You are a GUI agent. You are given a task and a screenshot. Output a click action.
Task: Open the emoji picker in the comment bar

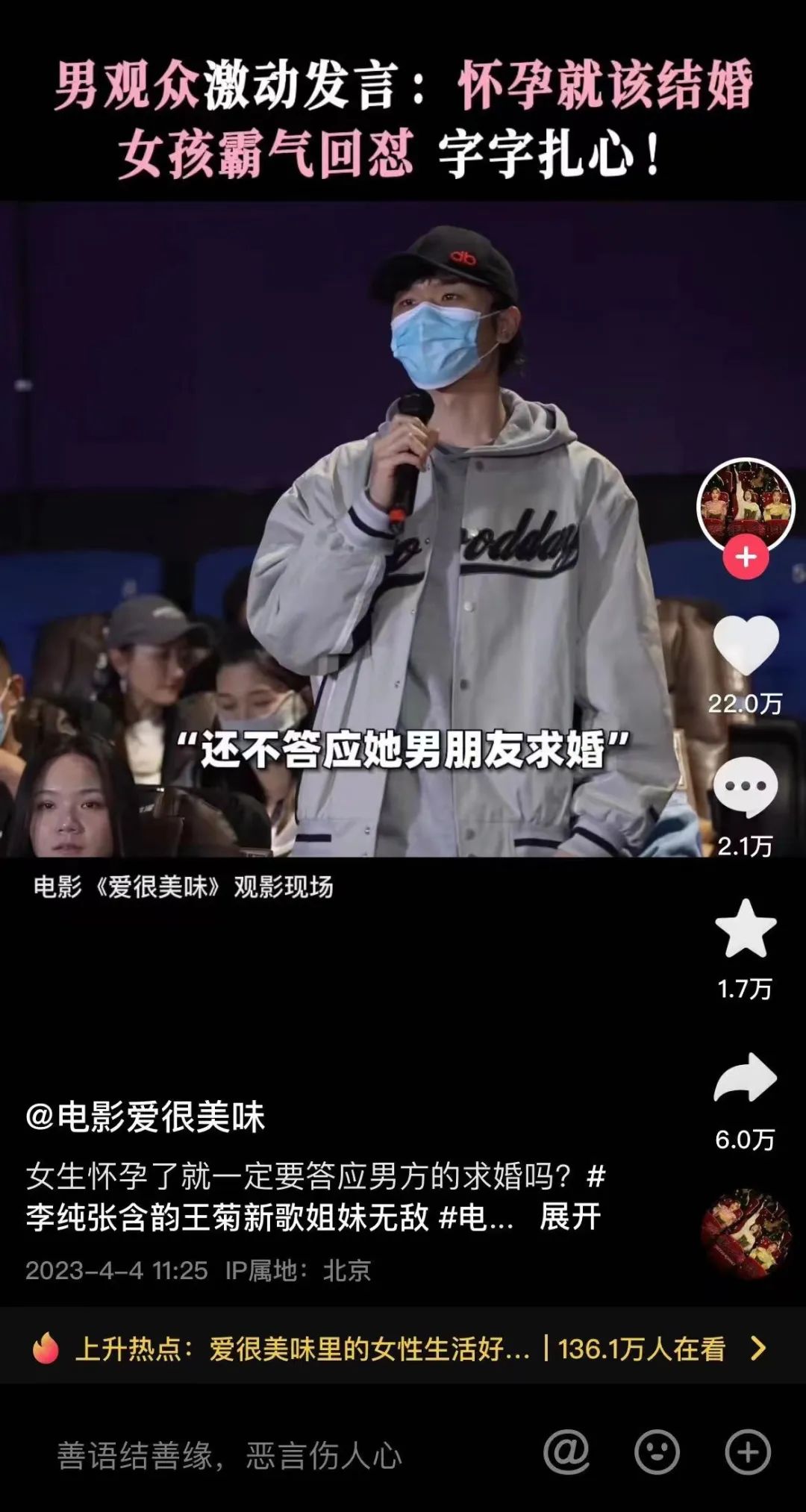pos(657,1452)
